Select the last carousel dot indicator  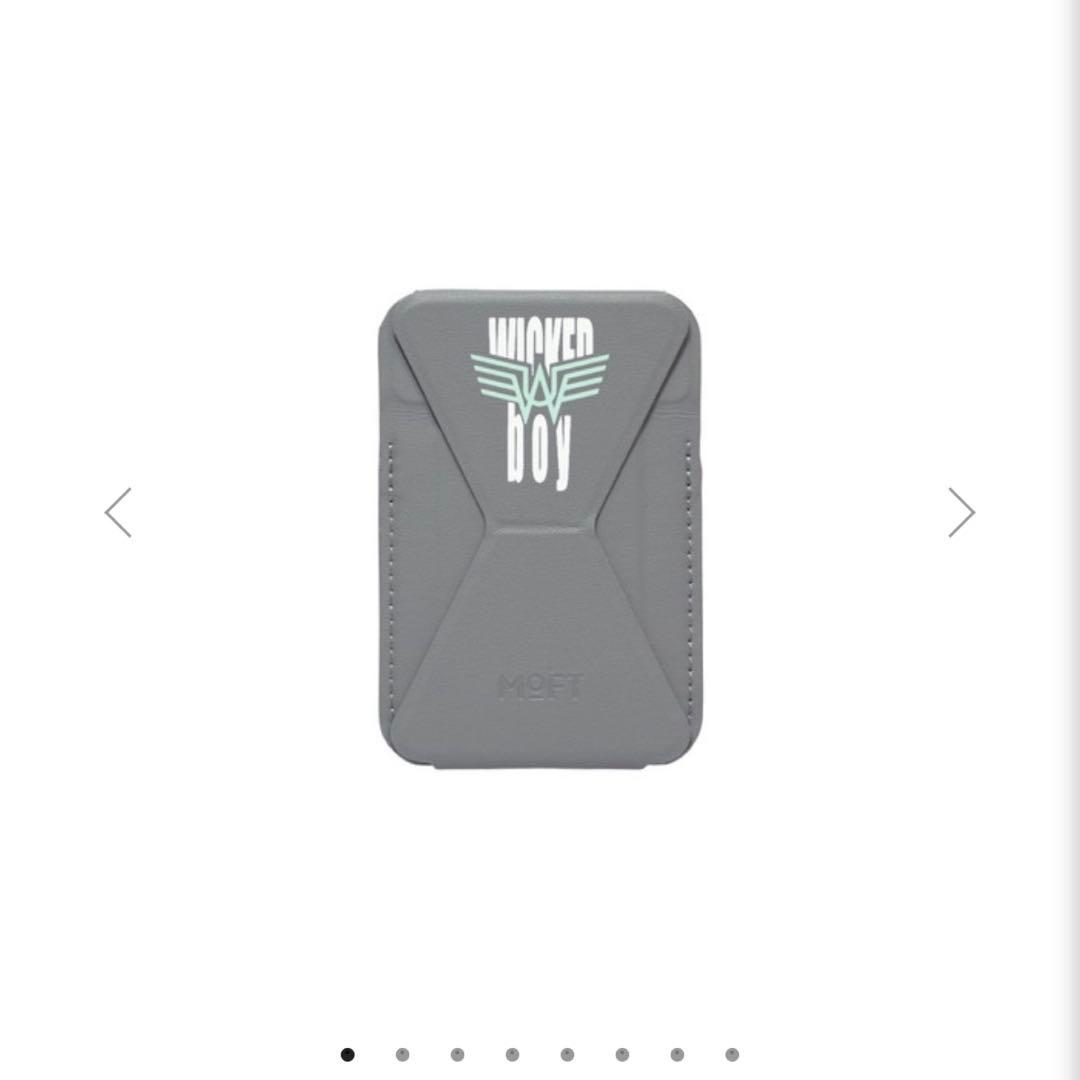tap(732, 1054)
